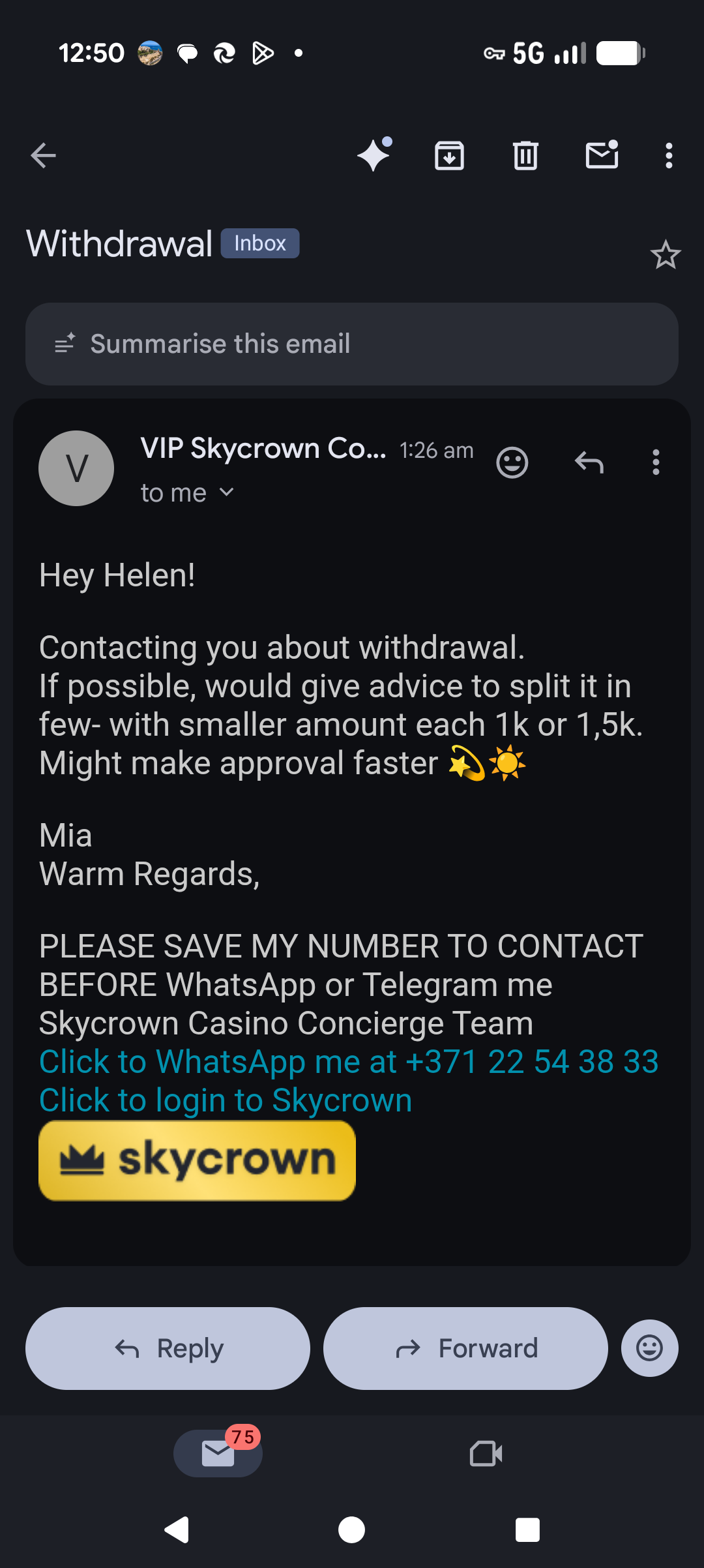Switch to the Meet video tab
This screenshot has width=704, height=1568.
486,1453
